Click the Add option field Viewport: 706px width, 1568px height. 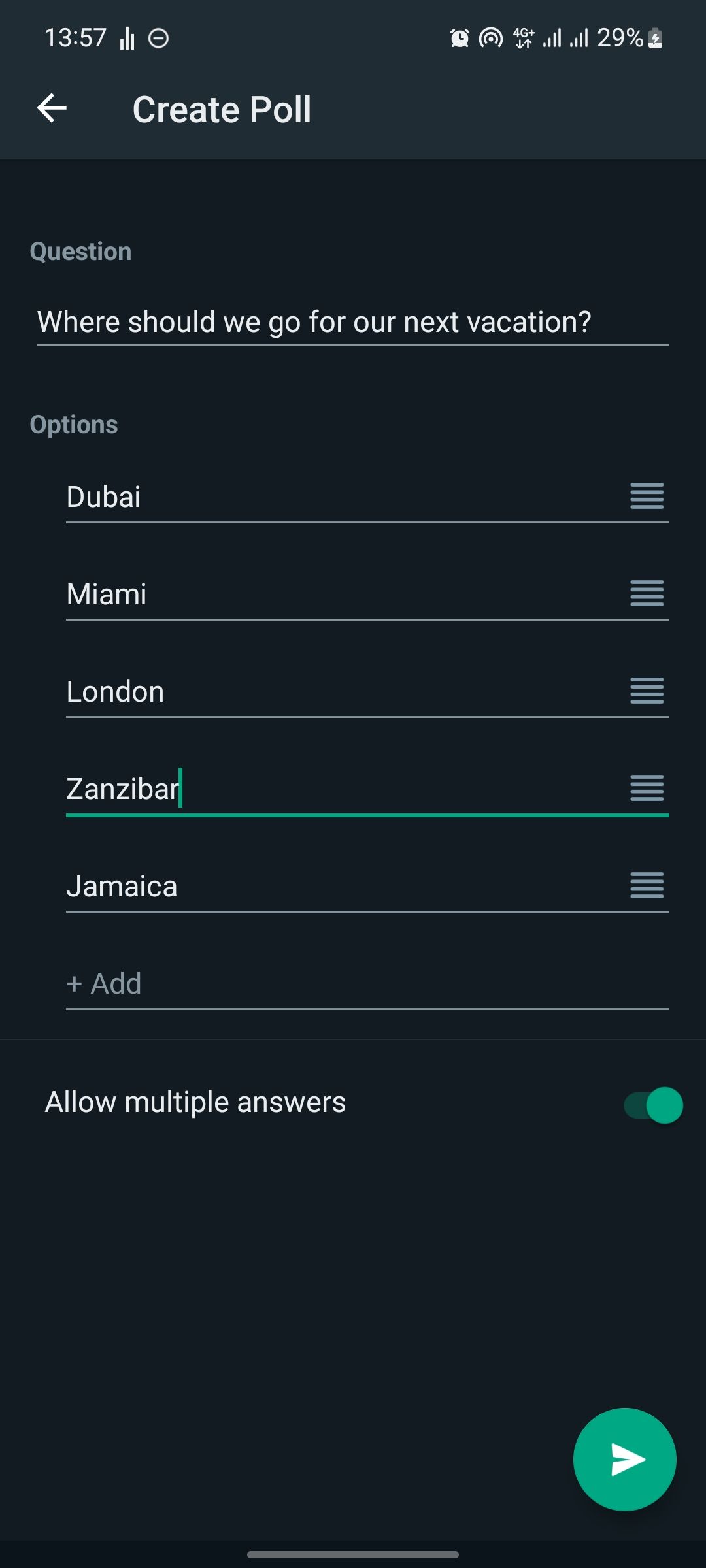(261, 983)
